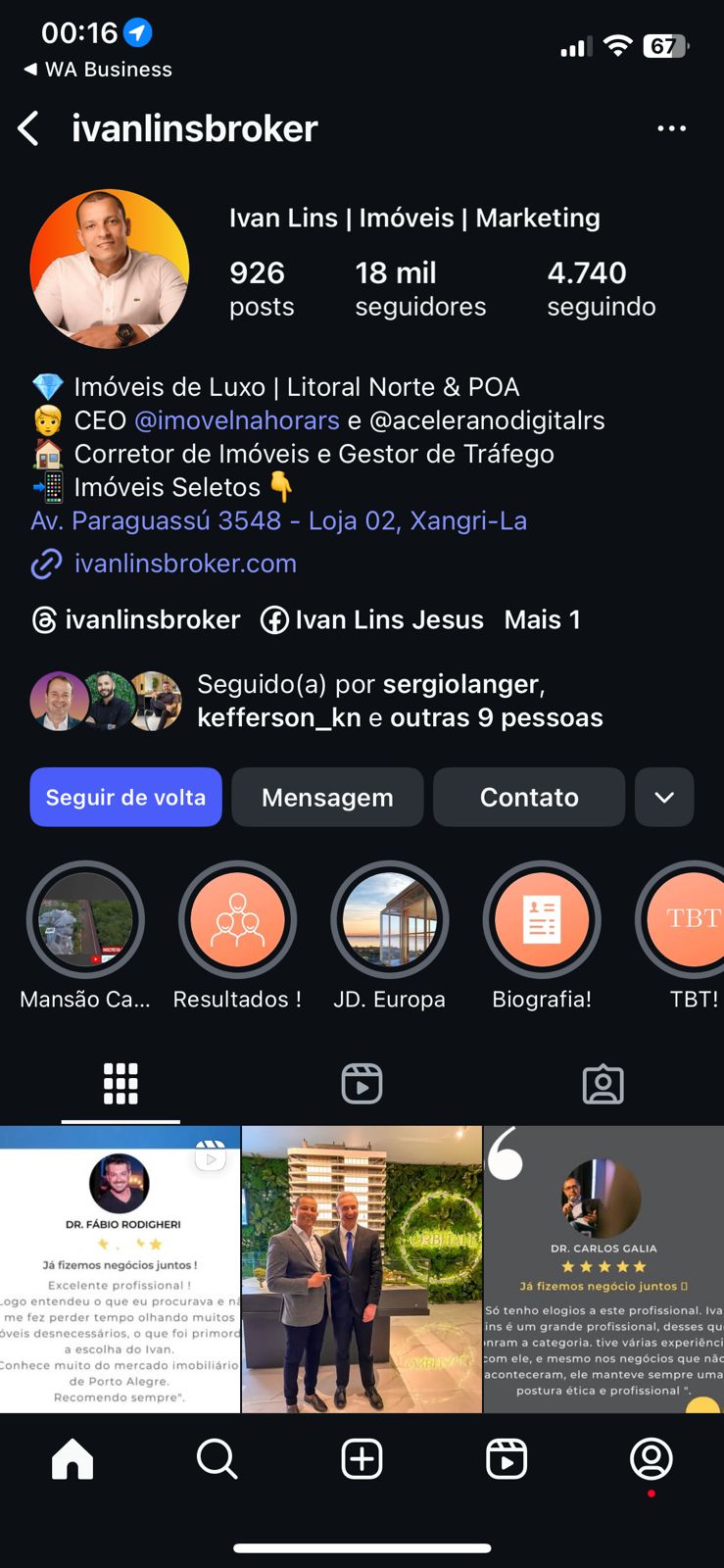Switch to the Reels profile tab

coord(362,1084)
